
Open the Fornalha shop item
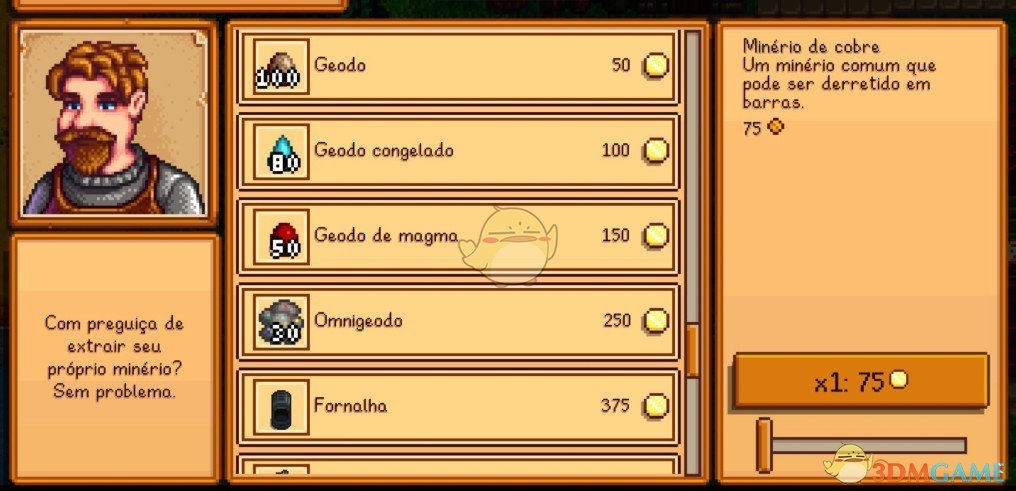pyautogui.click(x=458, y=406)
